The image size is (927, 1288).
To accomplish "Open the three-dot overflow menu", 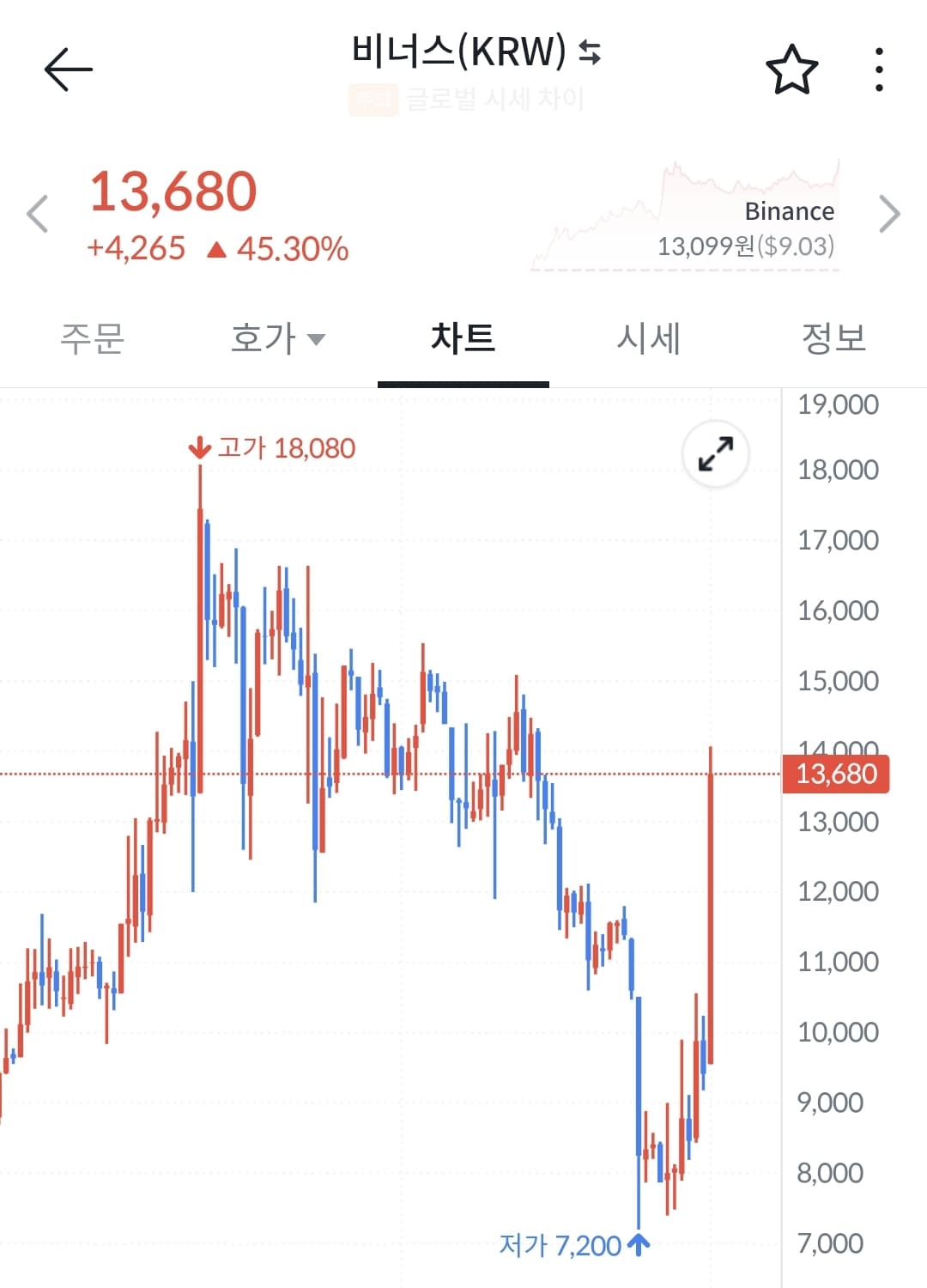I will 879,70.
